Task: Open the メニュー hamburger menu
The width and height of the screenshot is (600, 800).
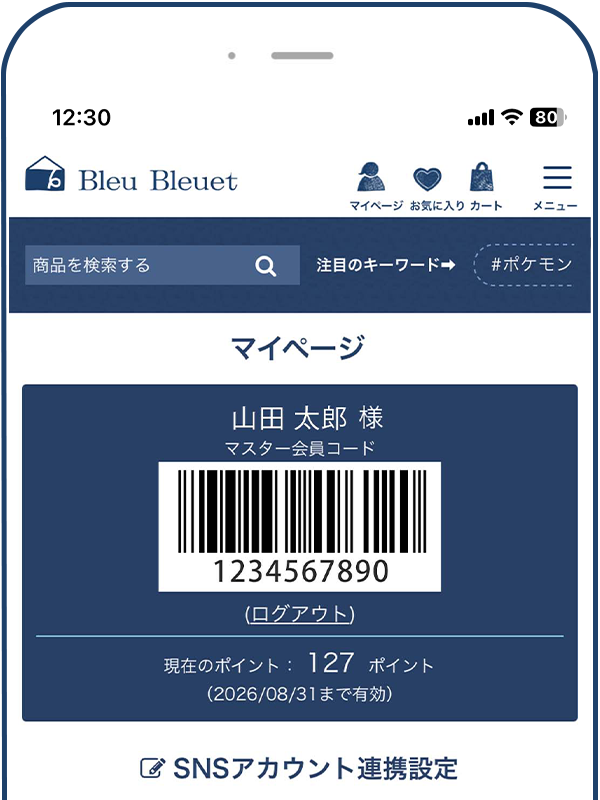Action: [x=555, y=185]
